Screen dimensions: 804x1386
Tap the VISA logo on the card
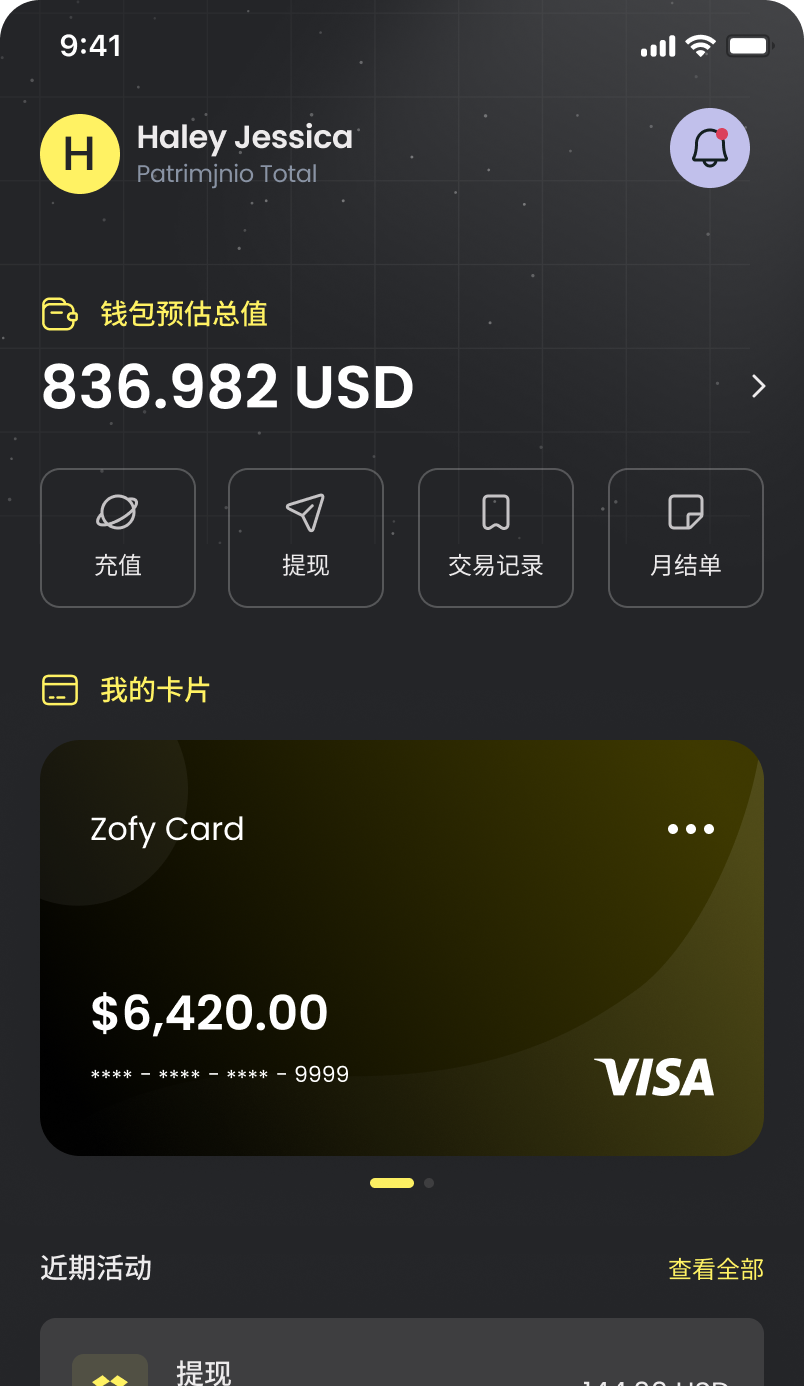point(654,1078)
